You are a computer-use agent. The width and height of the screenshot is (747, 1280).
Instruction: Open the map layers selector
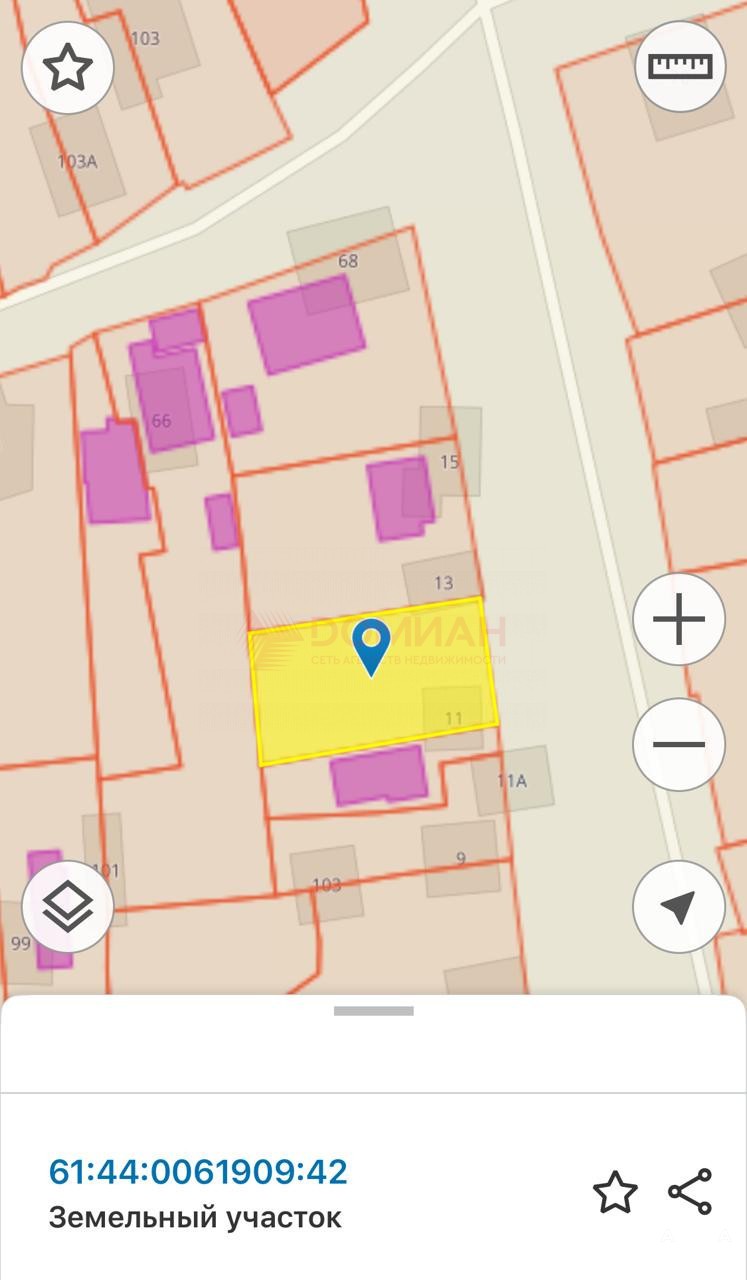click(68, 907)
